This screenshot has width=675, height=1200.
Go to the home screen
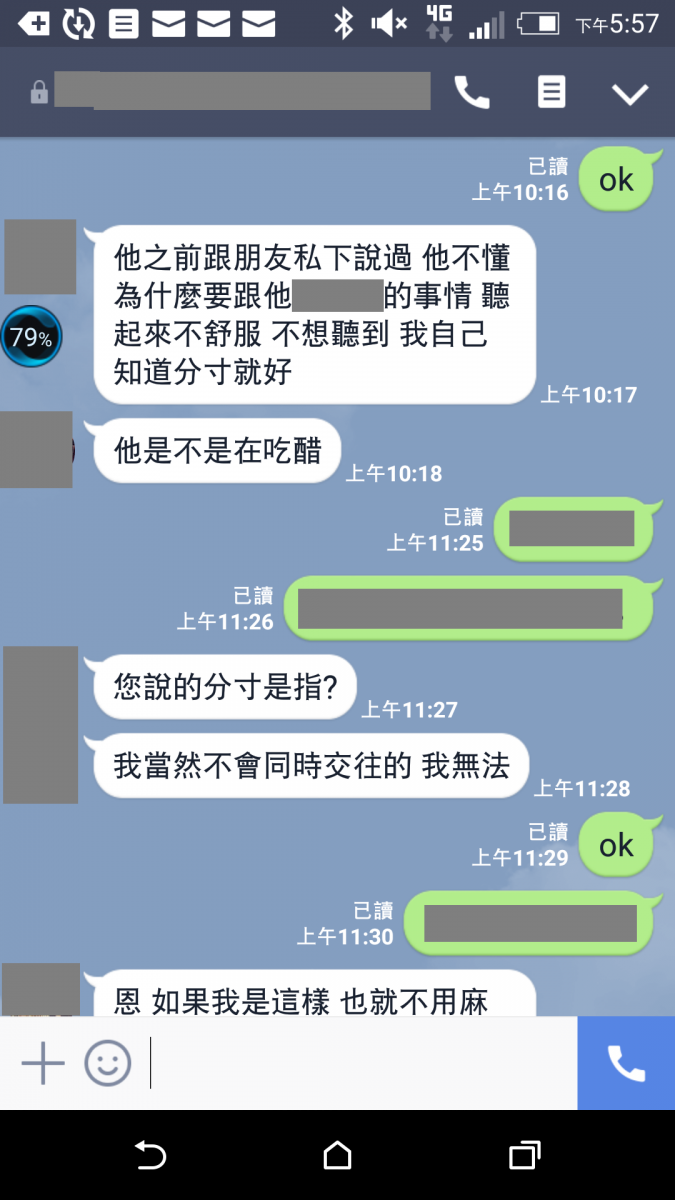click(337, 1156)
